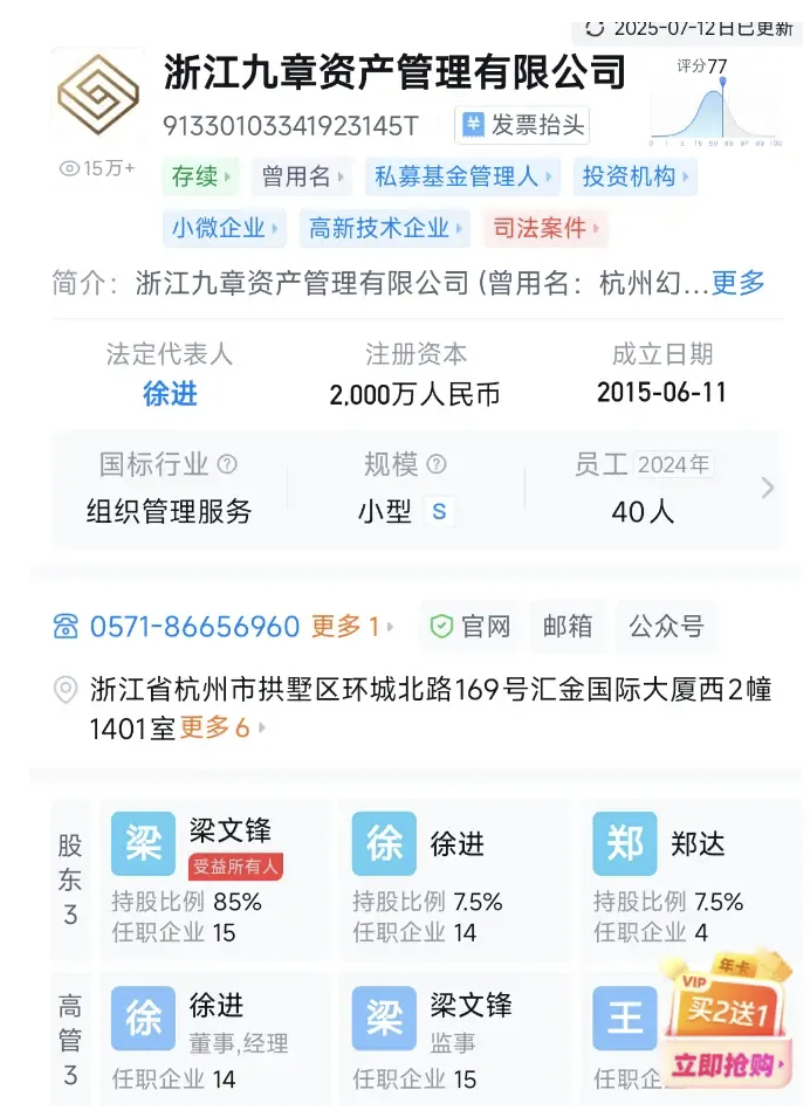View the 高新技术企业 tag details
Screen dimensions: 810x1106
point(384,228)
